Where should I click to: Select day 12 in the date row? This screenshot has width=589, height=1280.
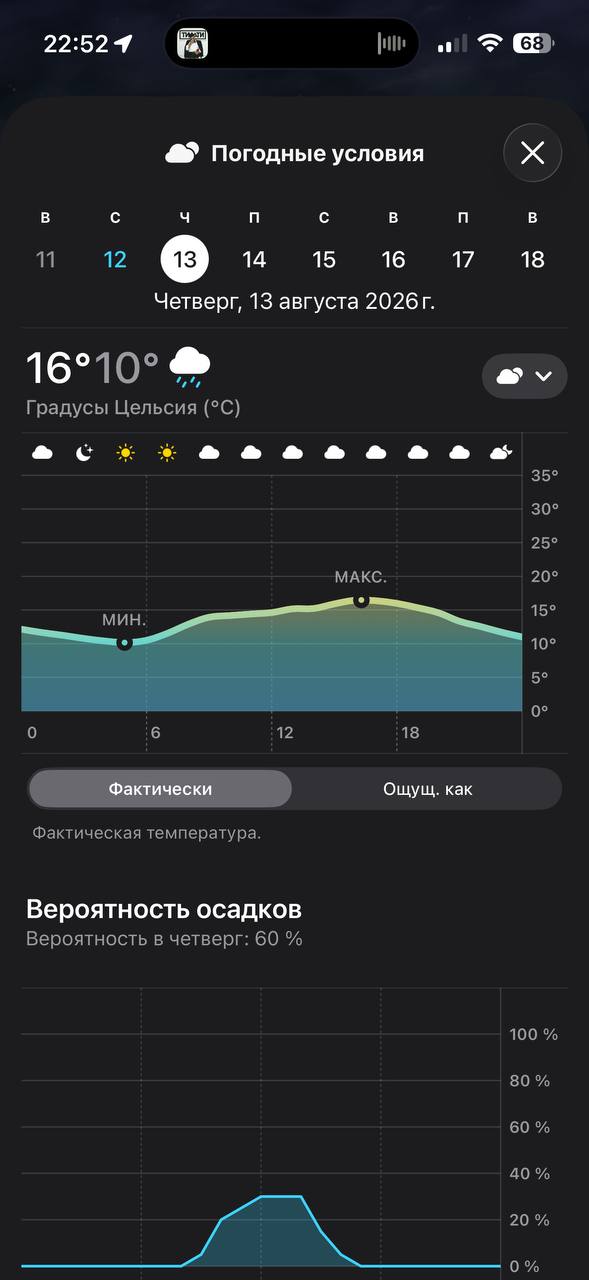tap(115, 260)
